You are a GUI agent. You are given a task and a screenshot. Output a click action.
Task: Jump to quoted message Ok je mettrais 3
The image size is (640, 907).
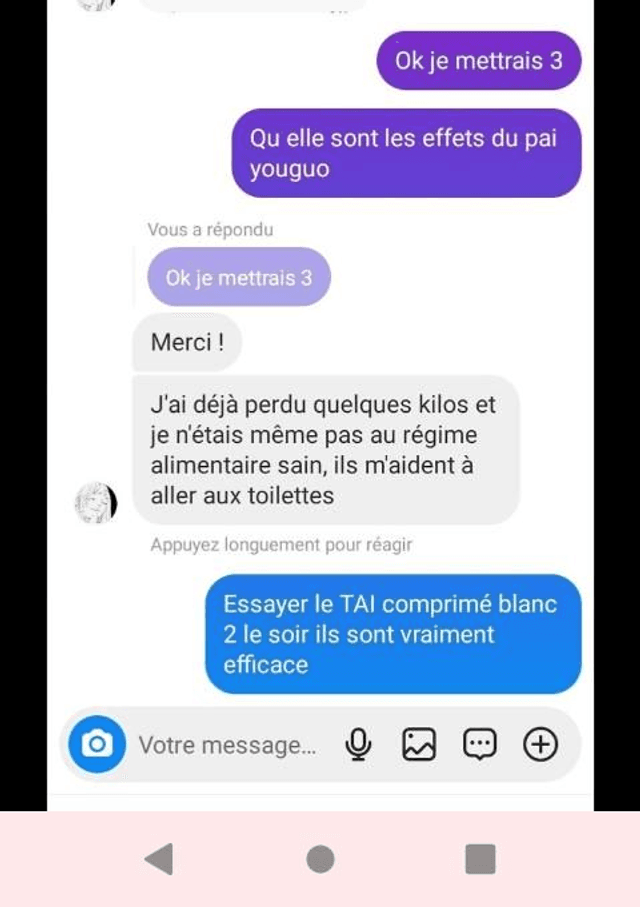coord(239,277)
